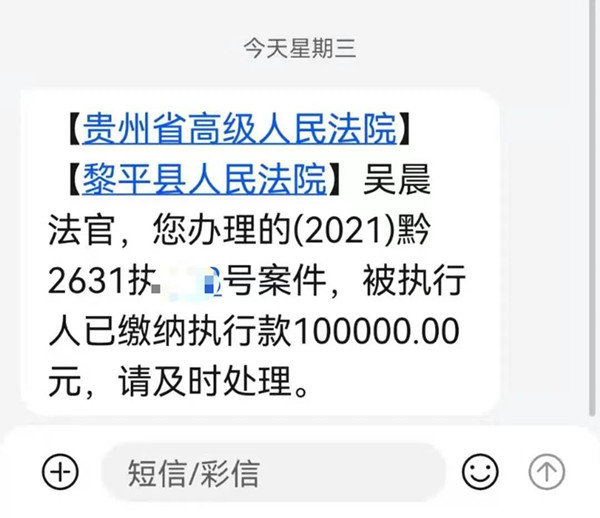Open the 贵州省高级人民法院 link
This screenshot has width=600, height=518.
[238, 130]
